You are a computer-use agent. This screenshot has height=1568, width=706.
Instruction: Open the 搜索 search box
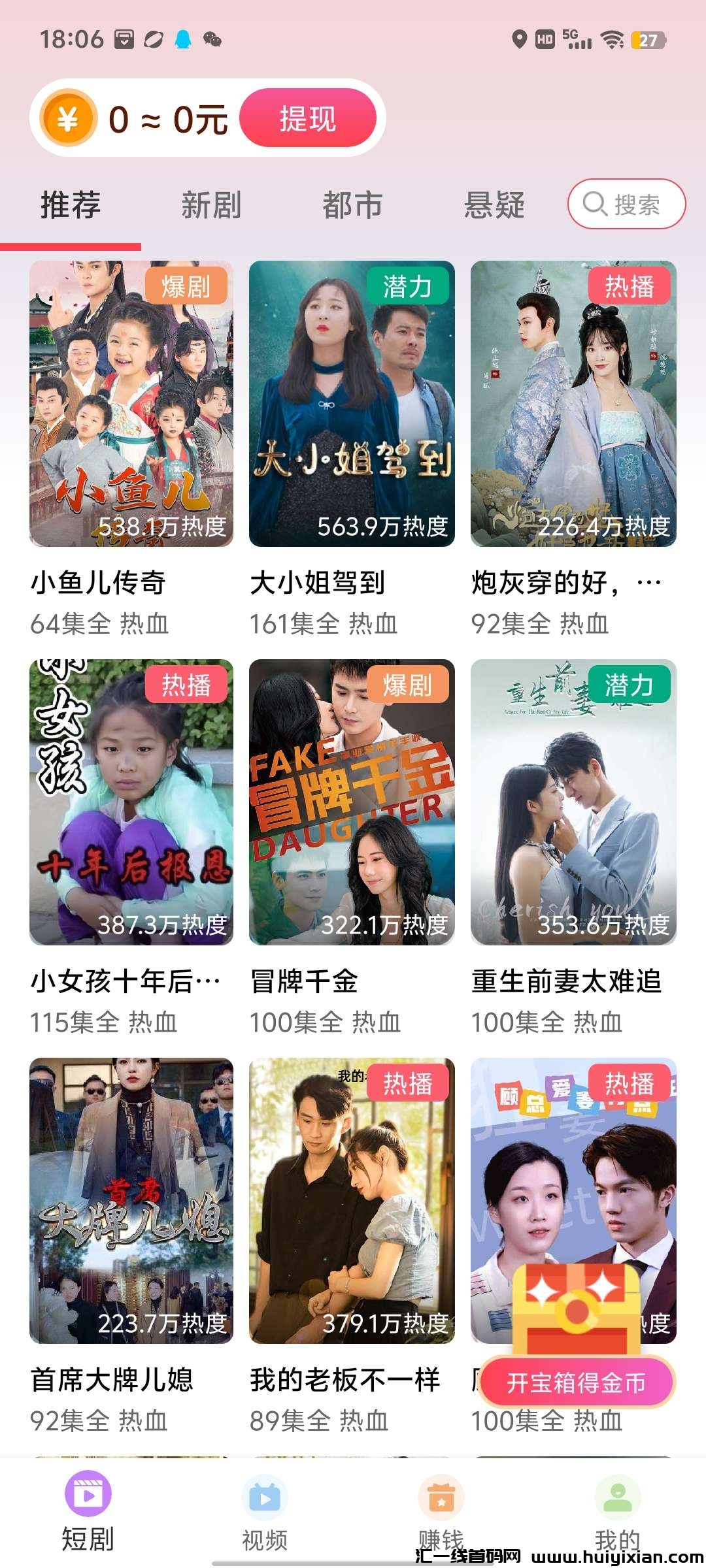click(x=626, y=204)
